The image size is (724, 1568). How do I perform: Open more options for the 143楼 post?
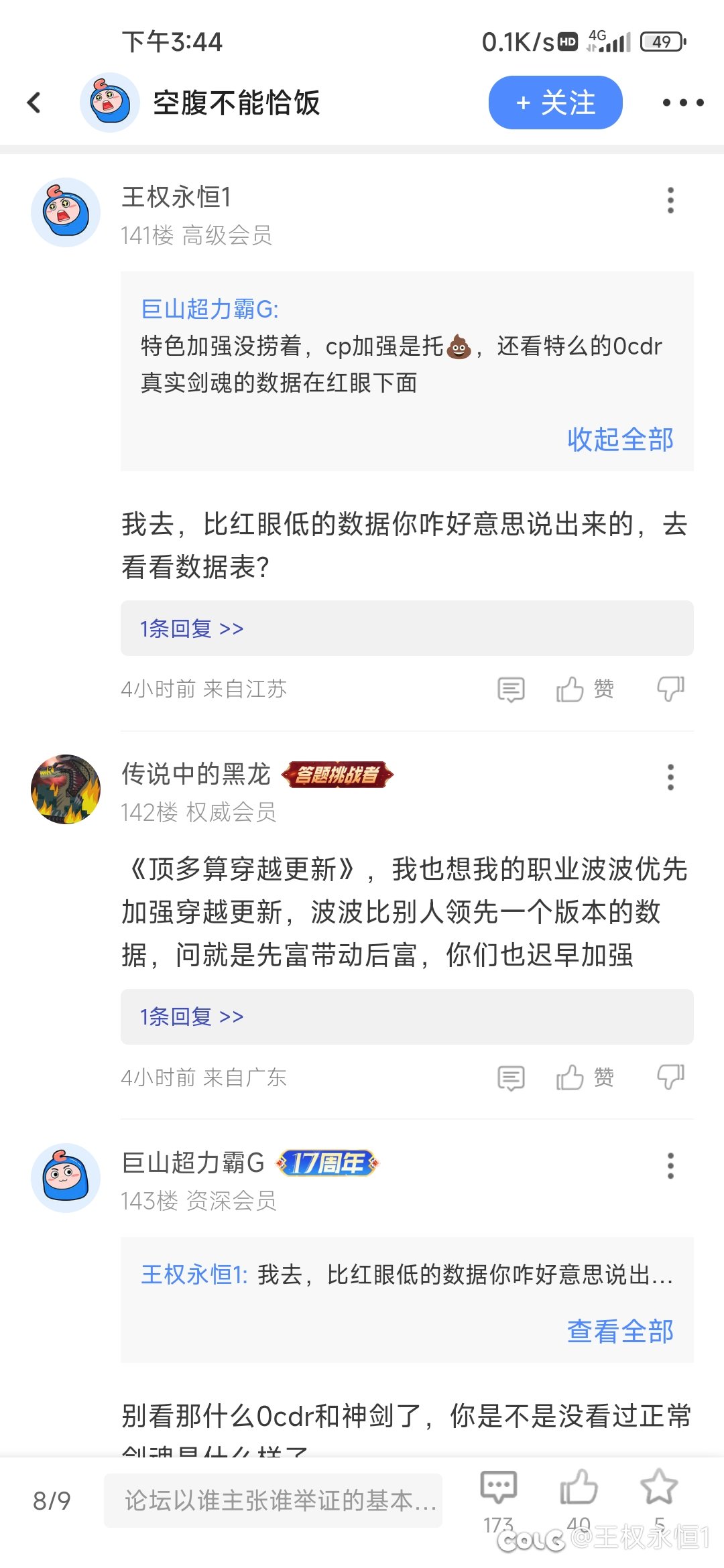click(670, 1166)
